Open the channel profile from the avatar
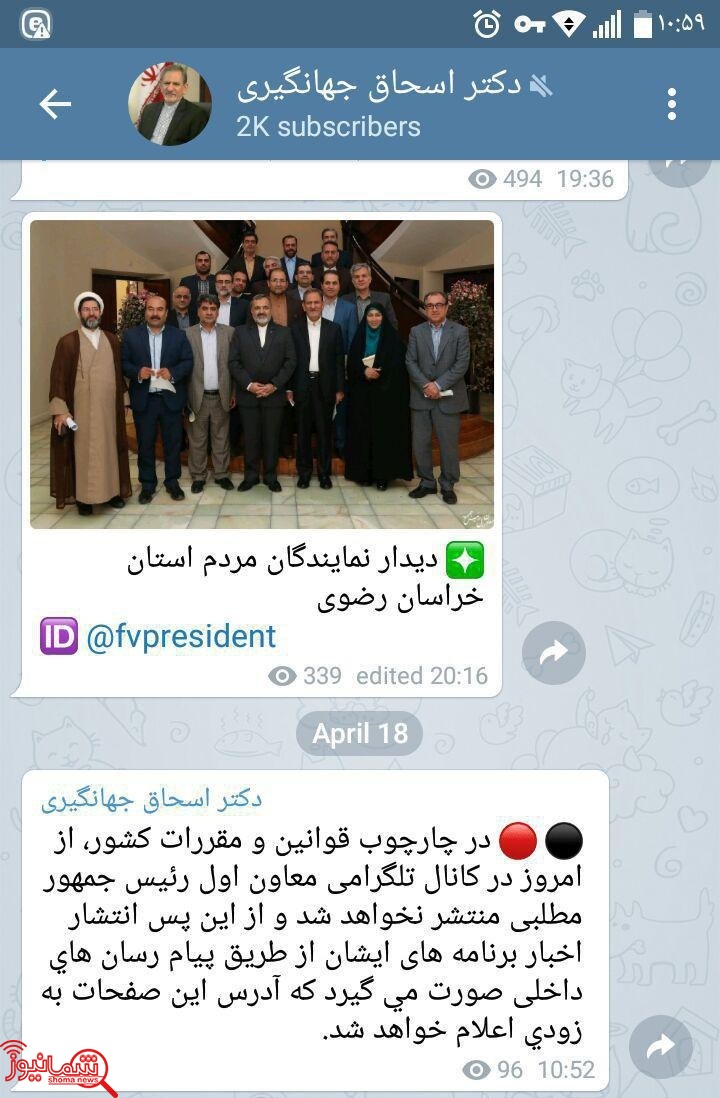The height and width of the screenshot is (1098, 720). click(x=169, y=104)
